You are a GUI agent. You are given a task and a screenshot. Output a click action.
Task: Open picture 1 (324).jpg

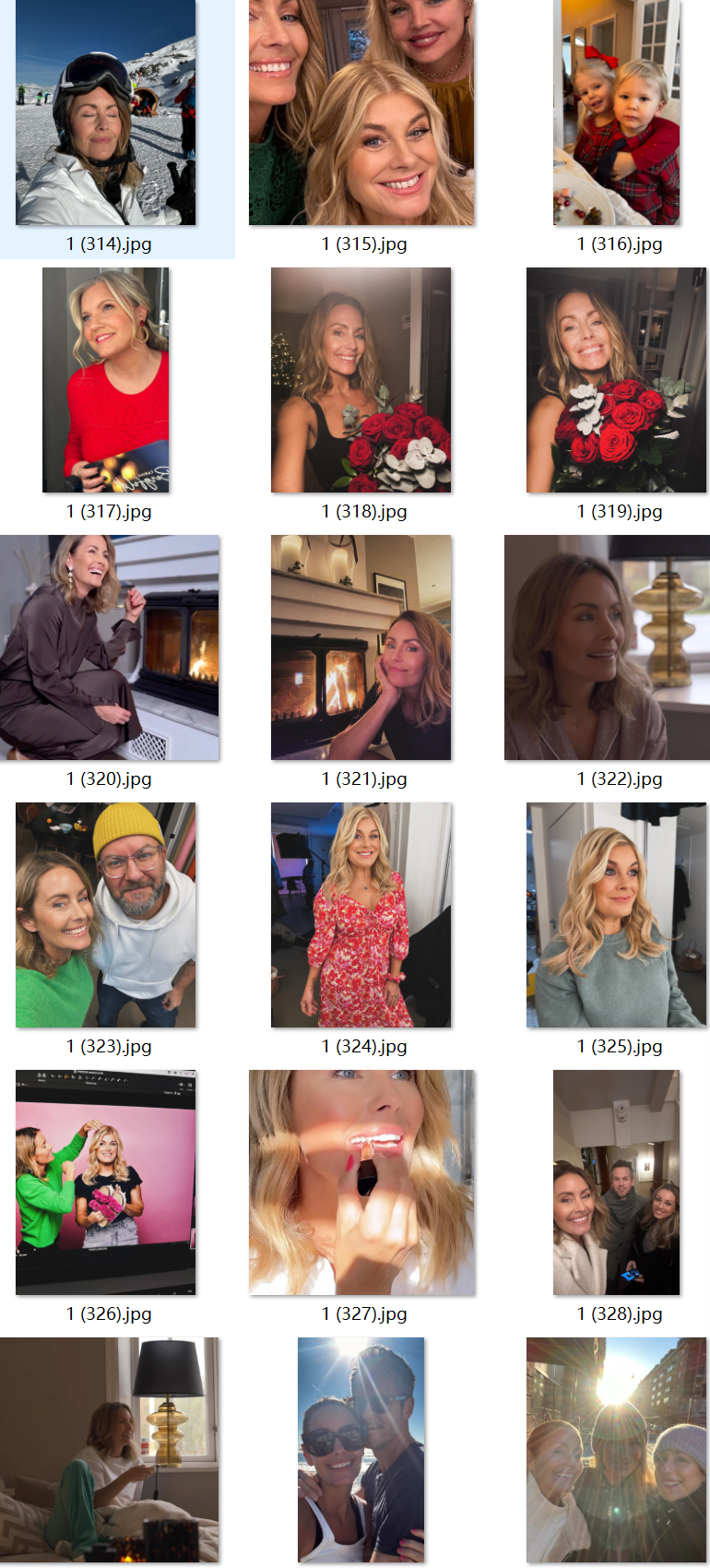click(361, 915)
